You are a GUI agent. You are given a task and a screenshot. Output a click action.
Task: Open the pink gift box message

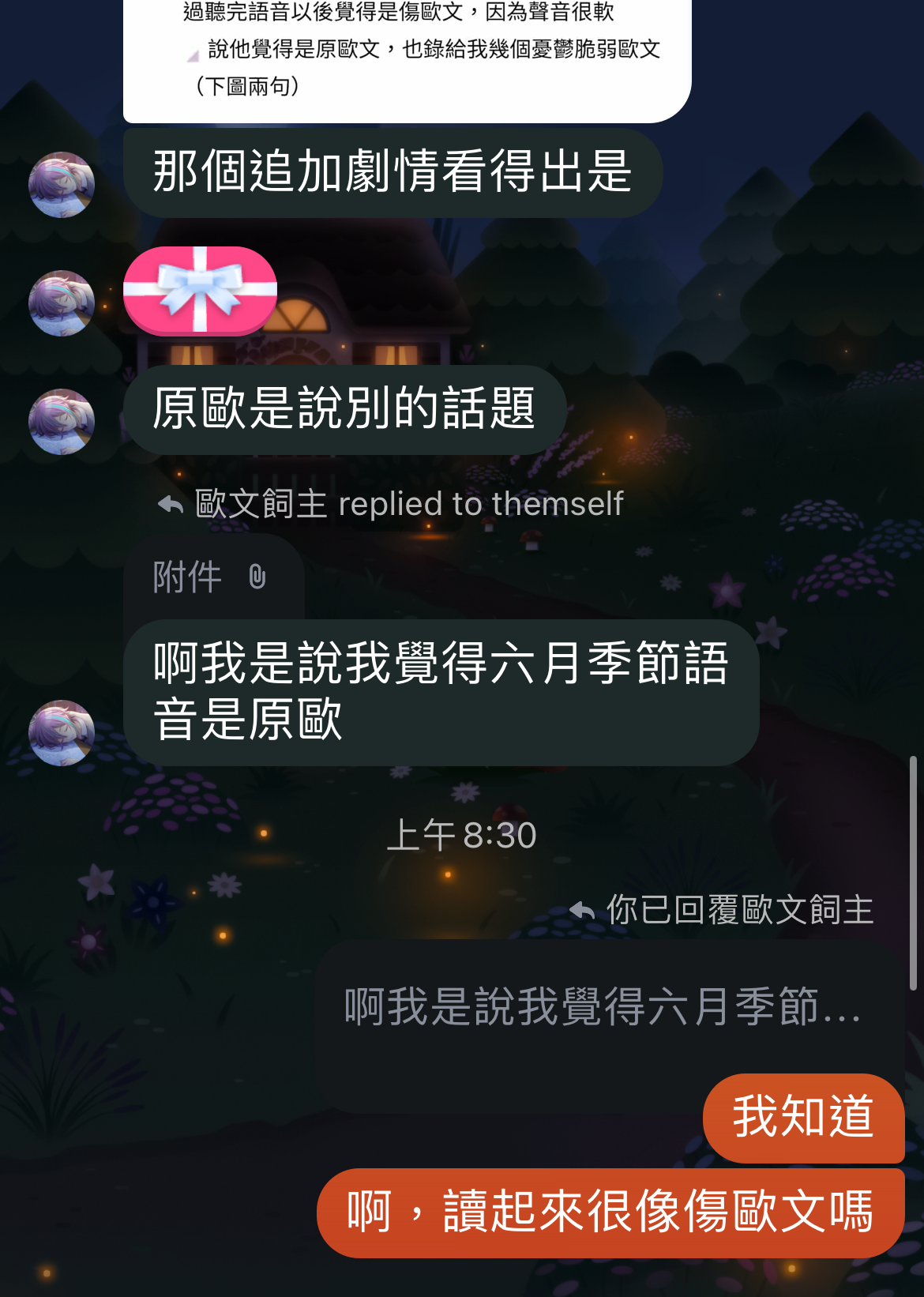tap(200, 291)
